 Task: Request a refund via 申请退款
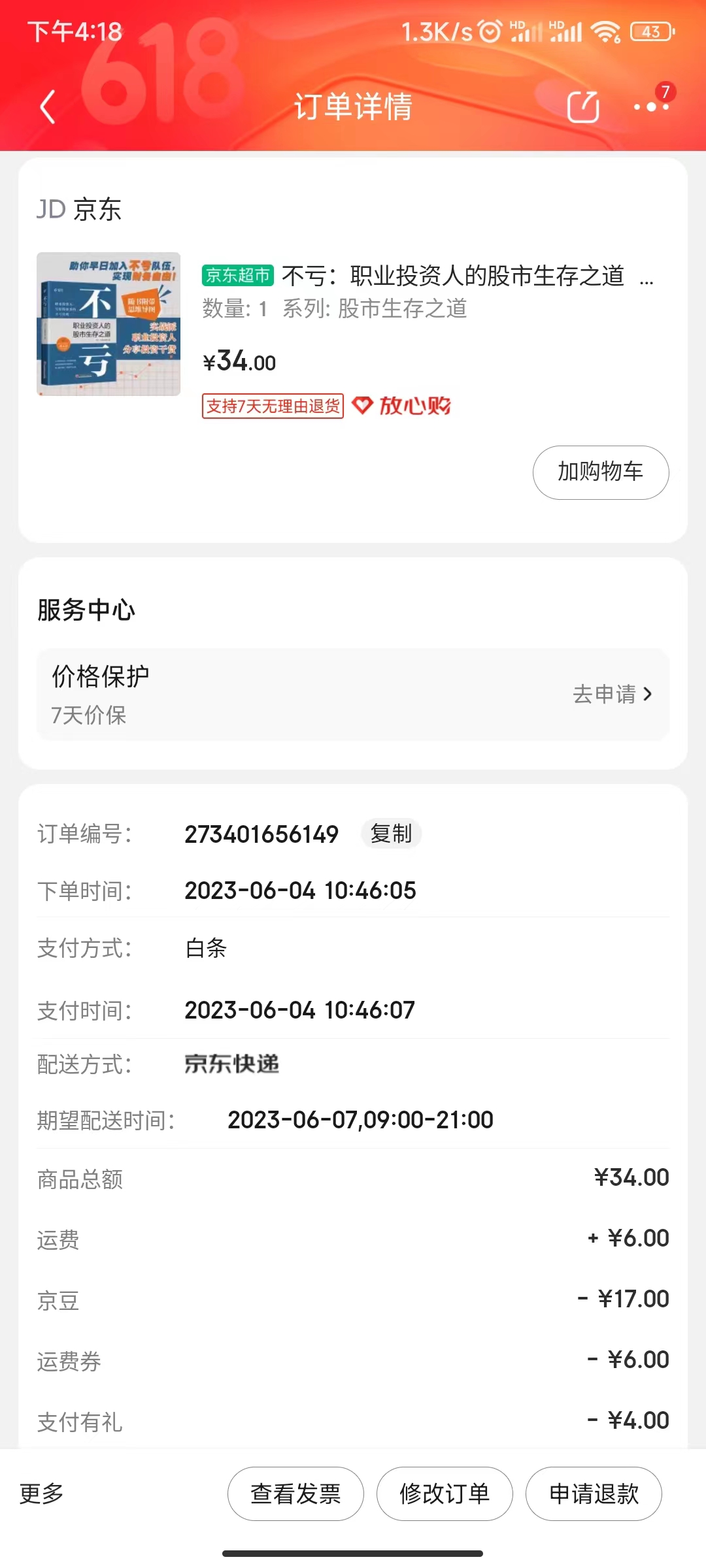[594, 1494]
